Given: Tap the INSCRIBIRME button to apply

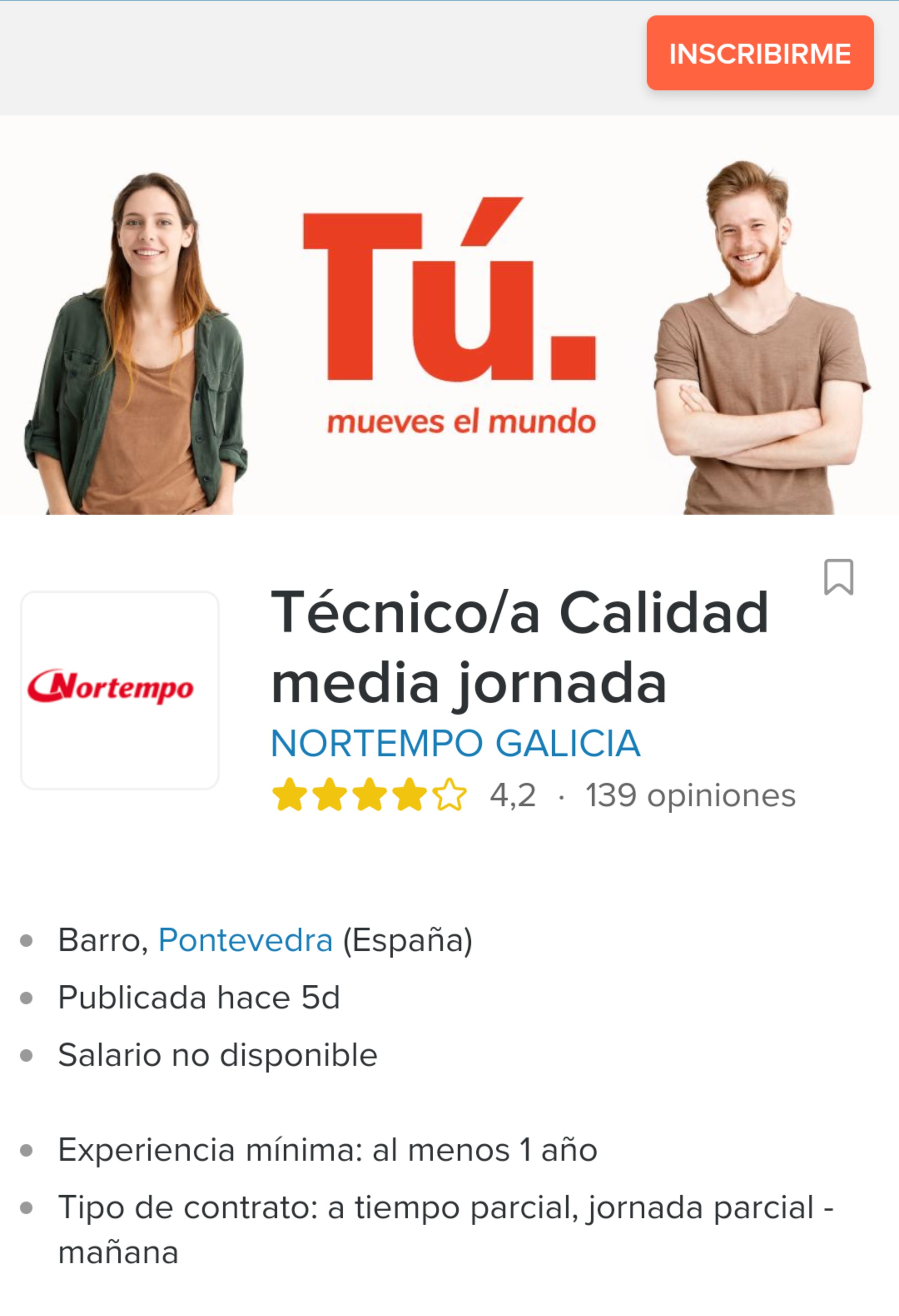Looking at the screenshot, I should (760, 53).
